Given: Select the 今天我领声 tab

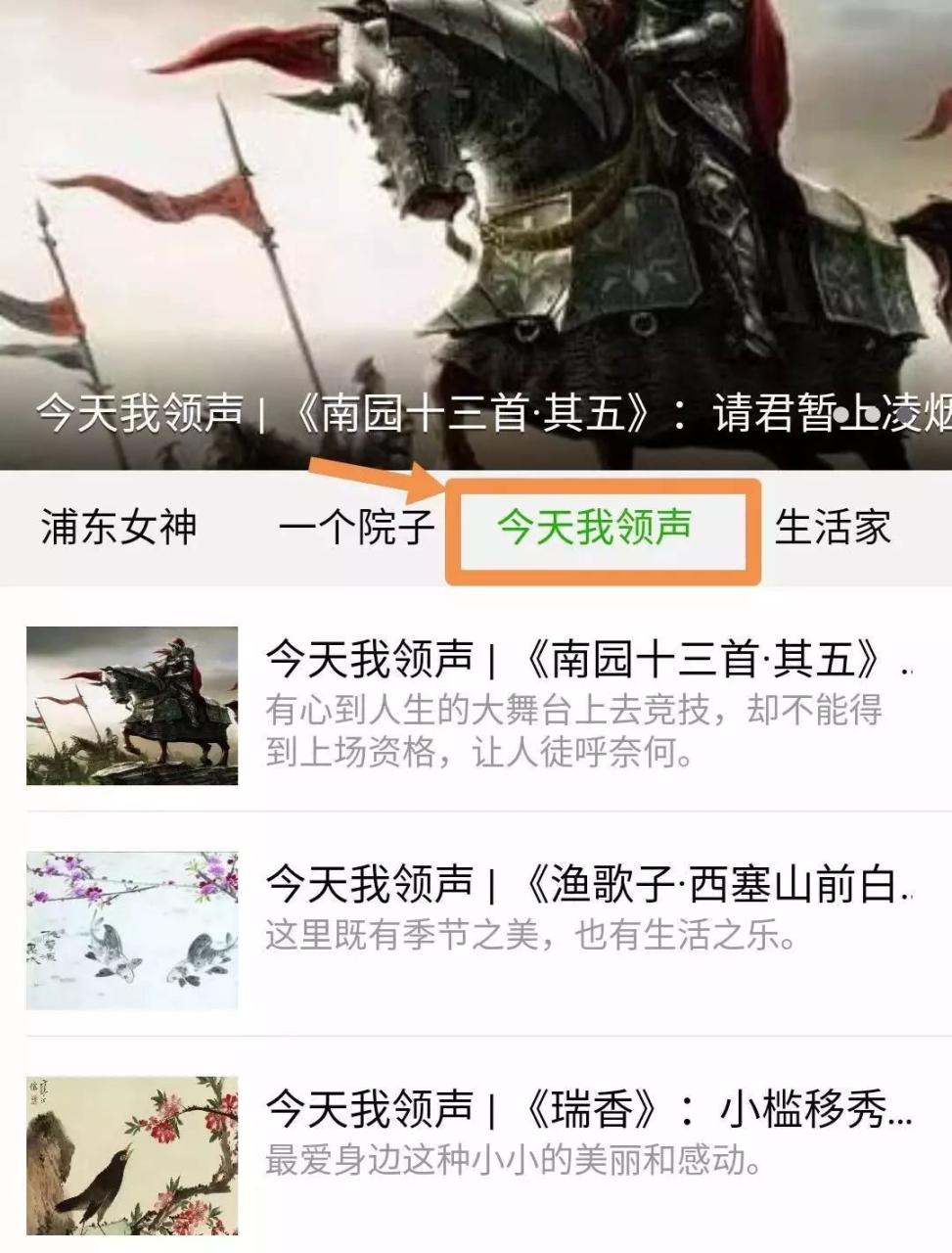Looking at the screenshot, I should point(594,528).
